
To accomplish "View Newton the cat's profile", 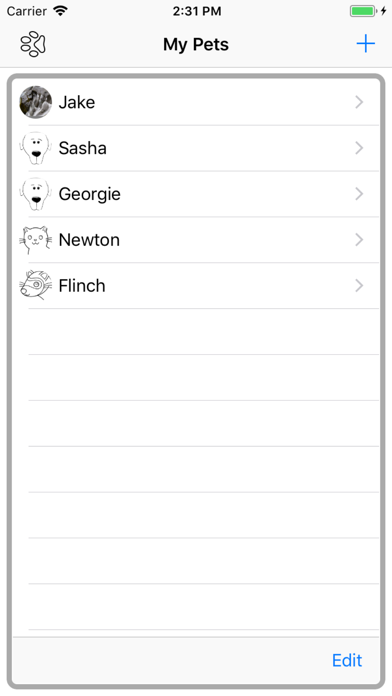I will [x=196, y=240].
